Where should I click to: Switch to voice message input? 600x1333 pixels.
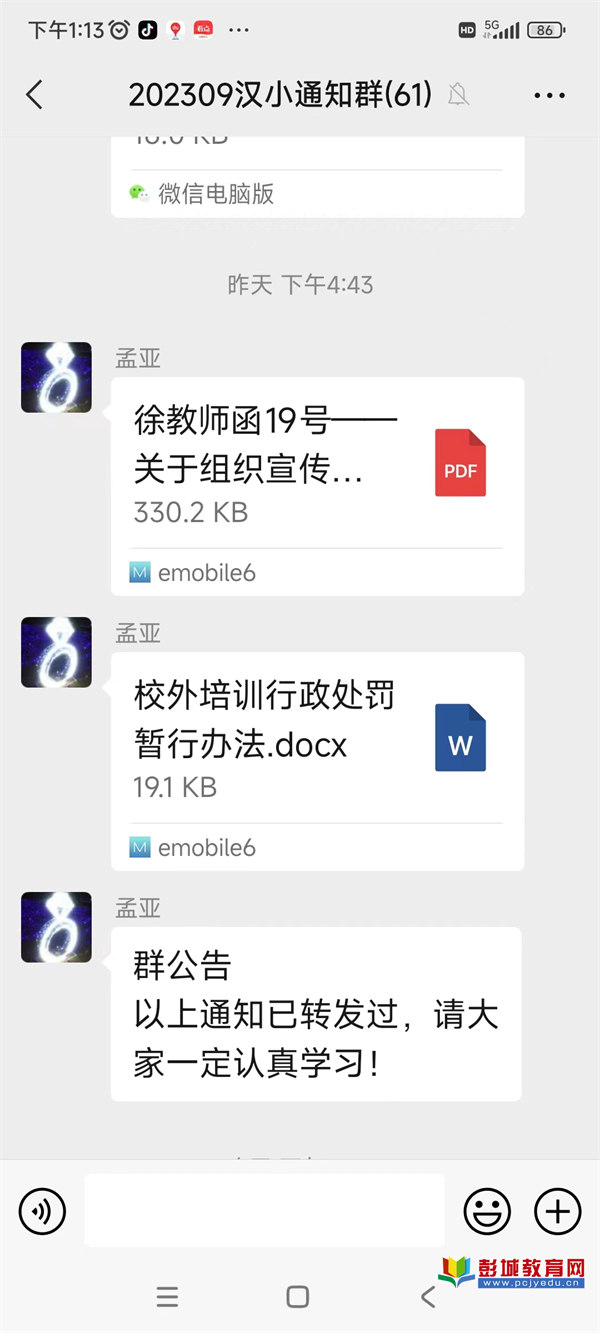point(42,1212)
